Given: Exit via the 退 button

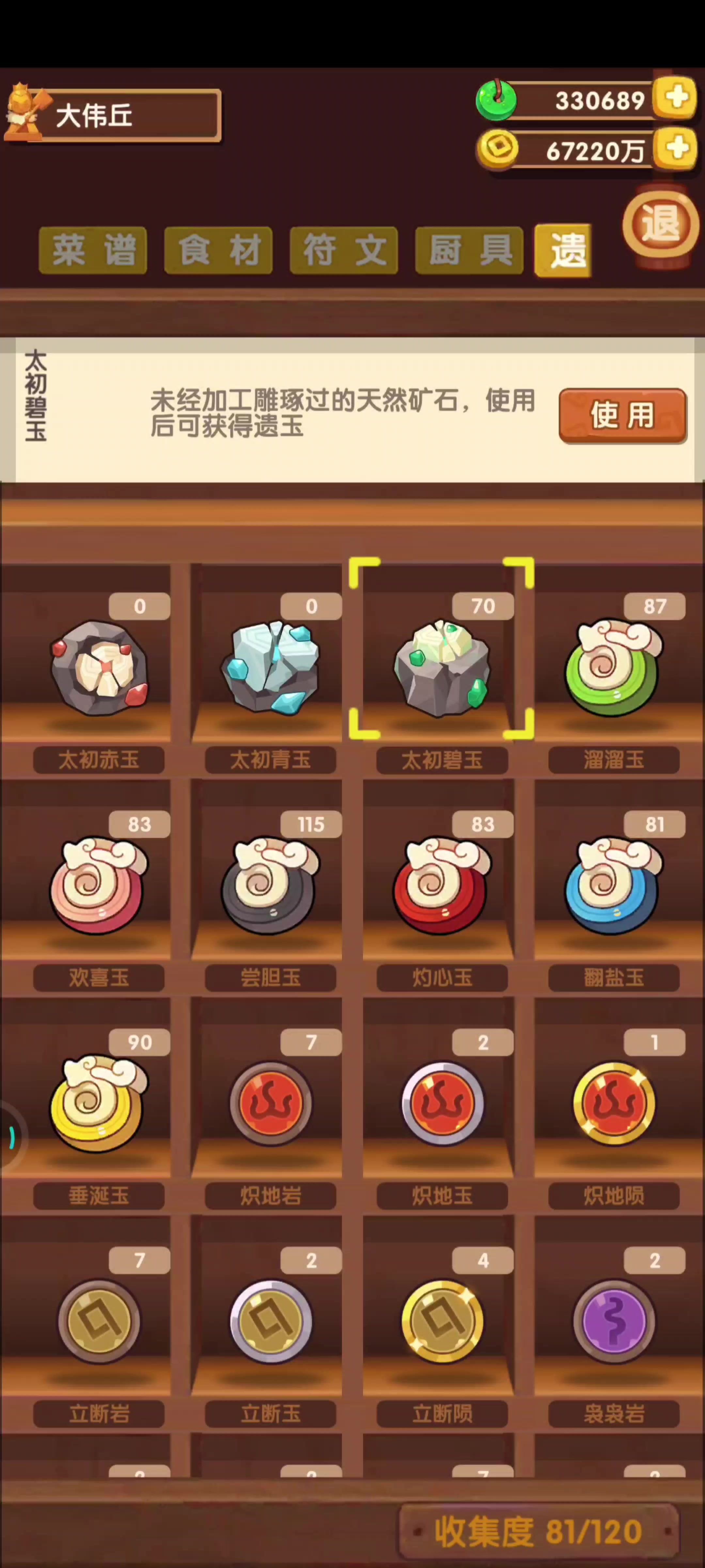Looking at the screenshot, I should (661, 223).
